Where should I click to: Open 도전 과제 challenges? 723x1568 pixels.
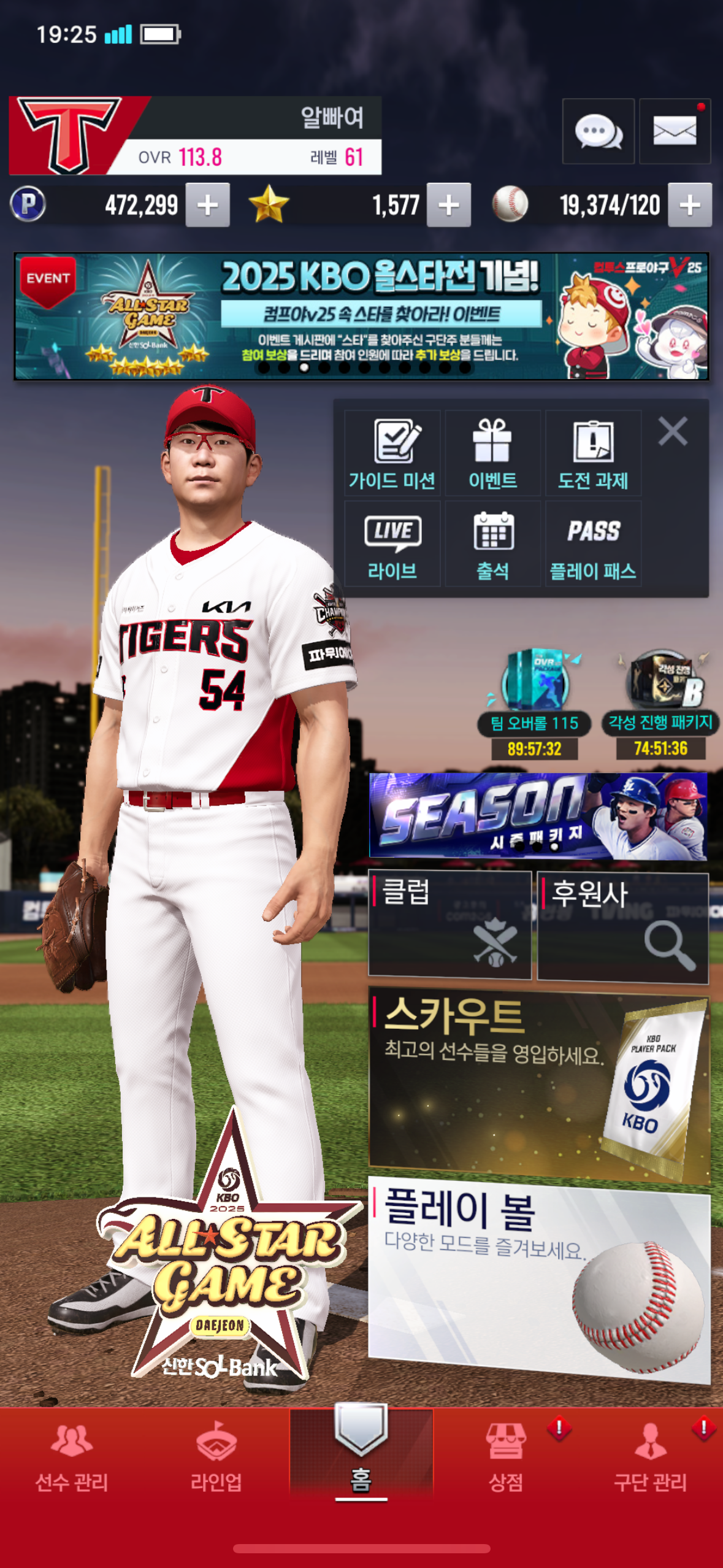tap(593, 453)
